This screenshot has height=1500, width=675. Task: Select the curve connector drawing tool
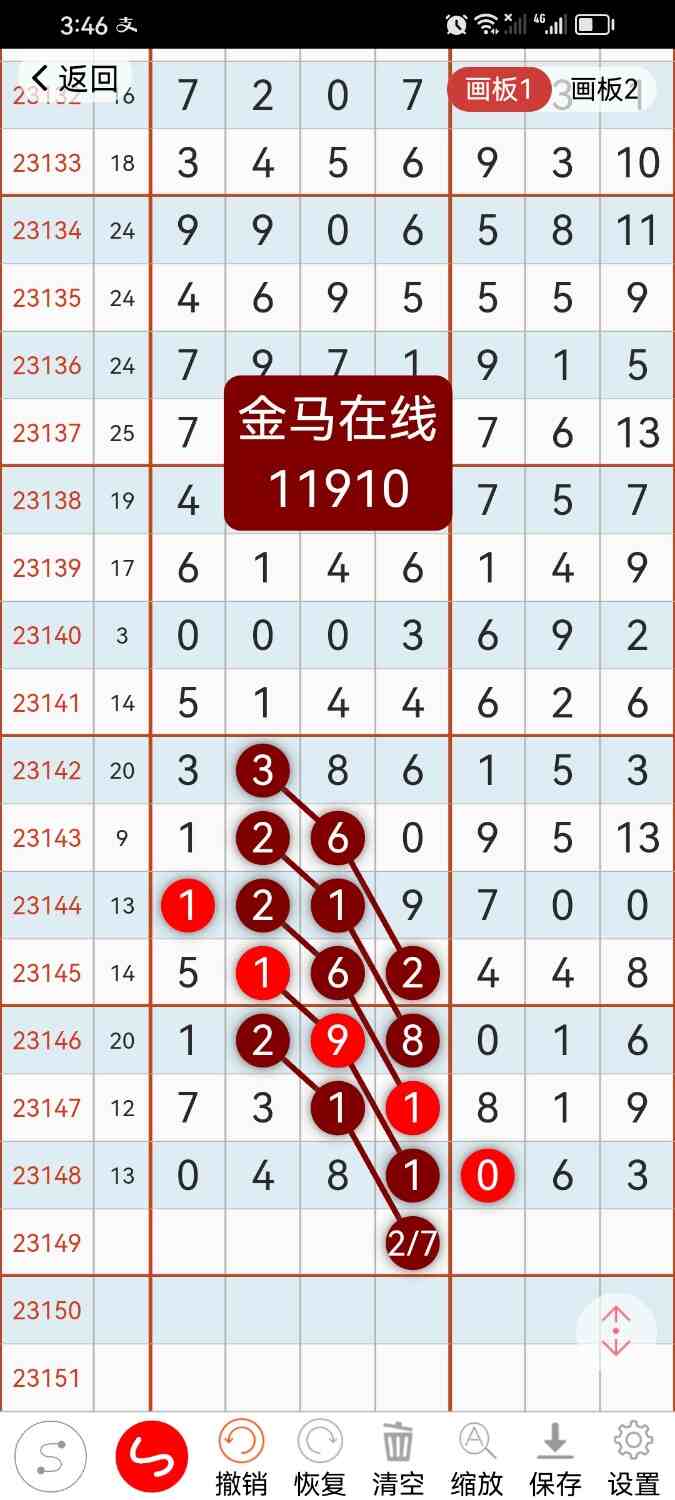(x=50, y=1456)
